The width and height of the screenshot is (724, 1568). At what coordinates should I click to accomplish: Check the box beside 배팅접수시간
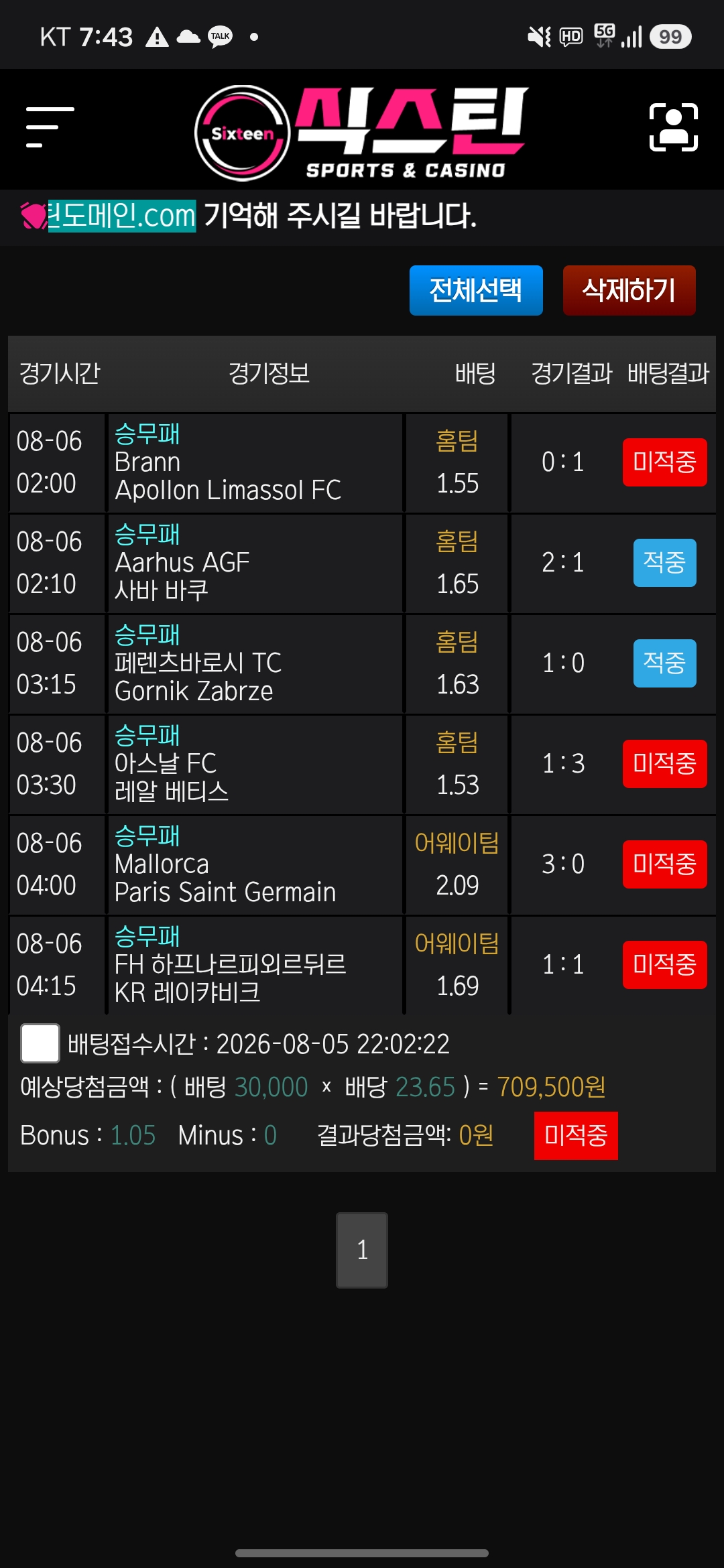click(40, 1043)
